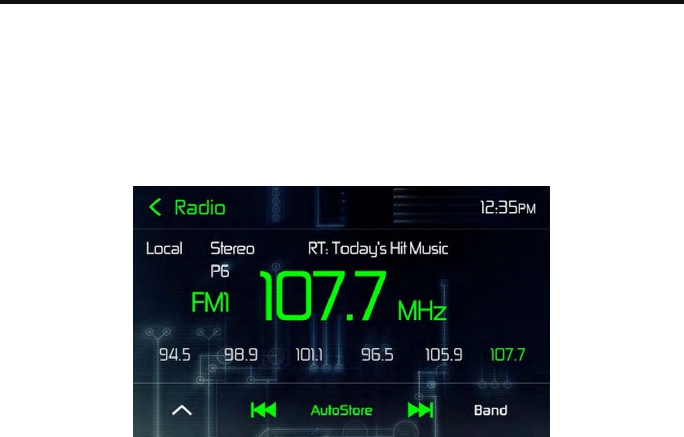
Task: Tune to the 105.9 preset
Action: click(x=443, y=355)
